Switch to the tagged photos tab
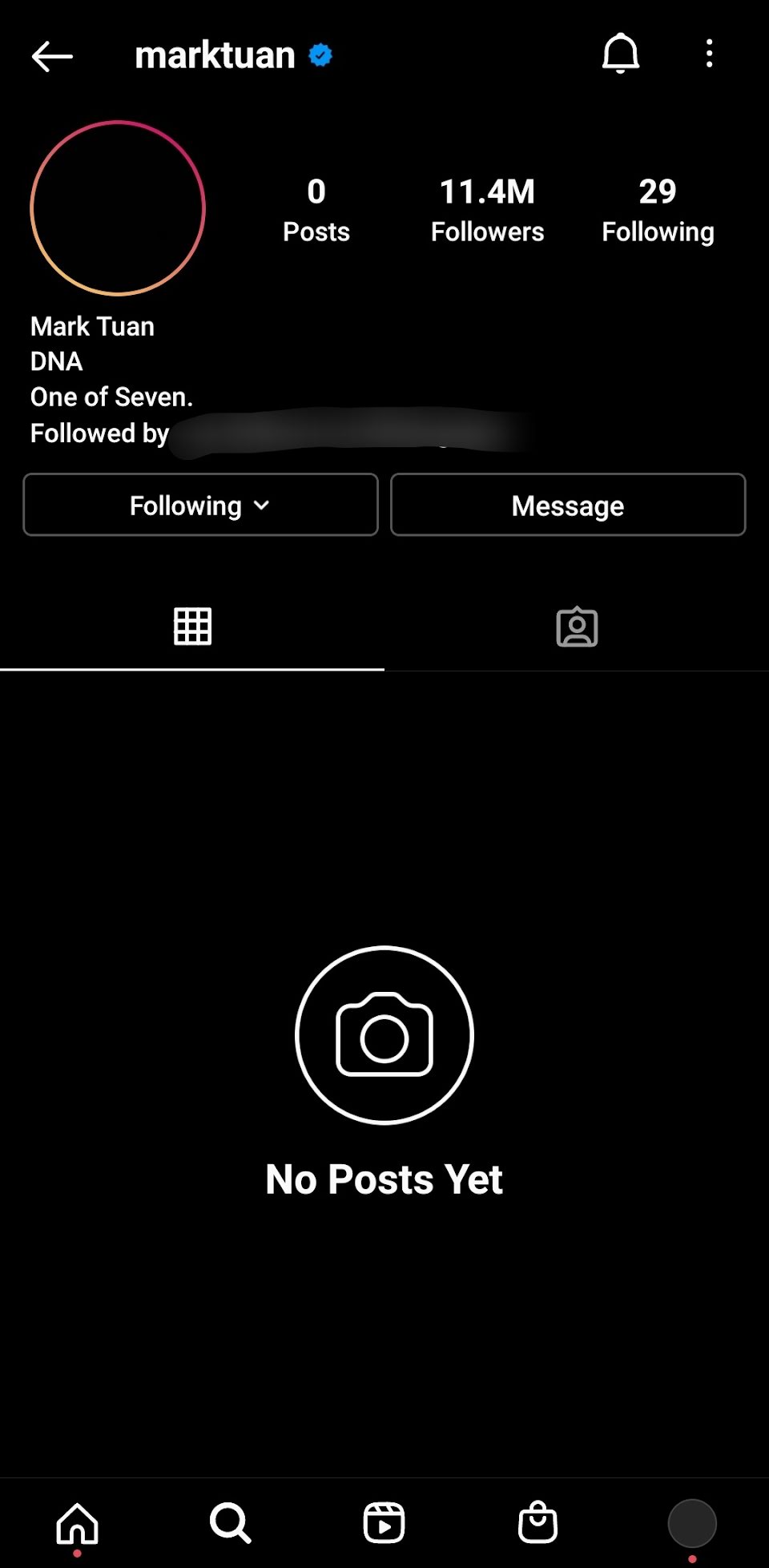Image resolution: width=769 pixels, height=1568 pixels. tap(577, 627)
